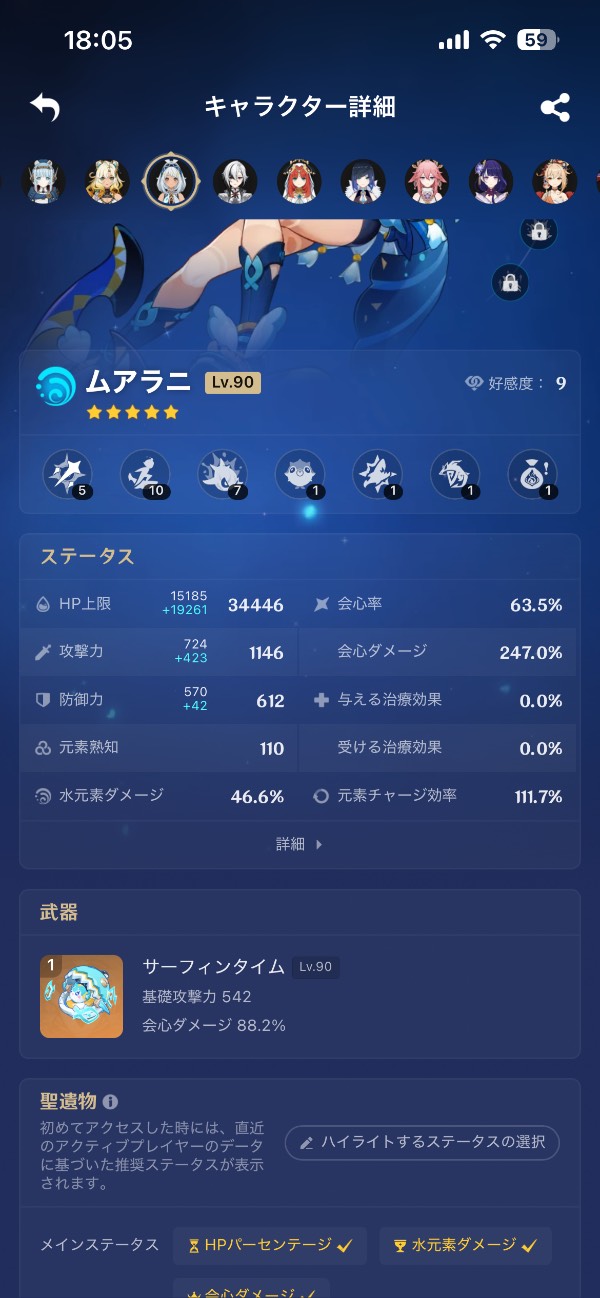Select the purple-haired Raiden Shogun avatar
600x1298 pixels.
(x=491, y=181)
